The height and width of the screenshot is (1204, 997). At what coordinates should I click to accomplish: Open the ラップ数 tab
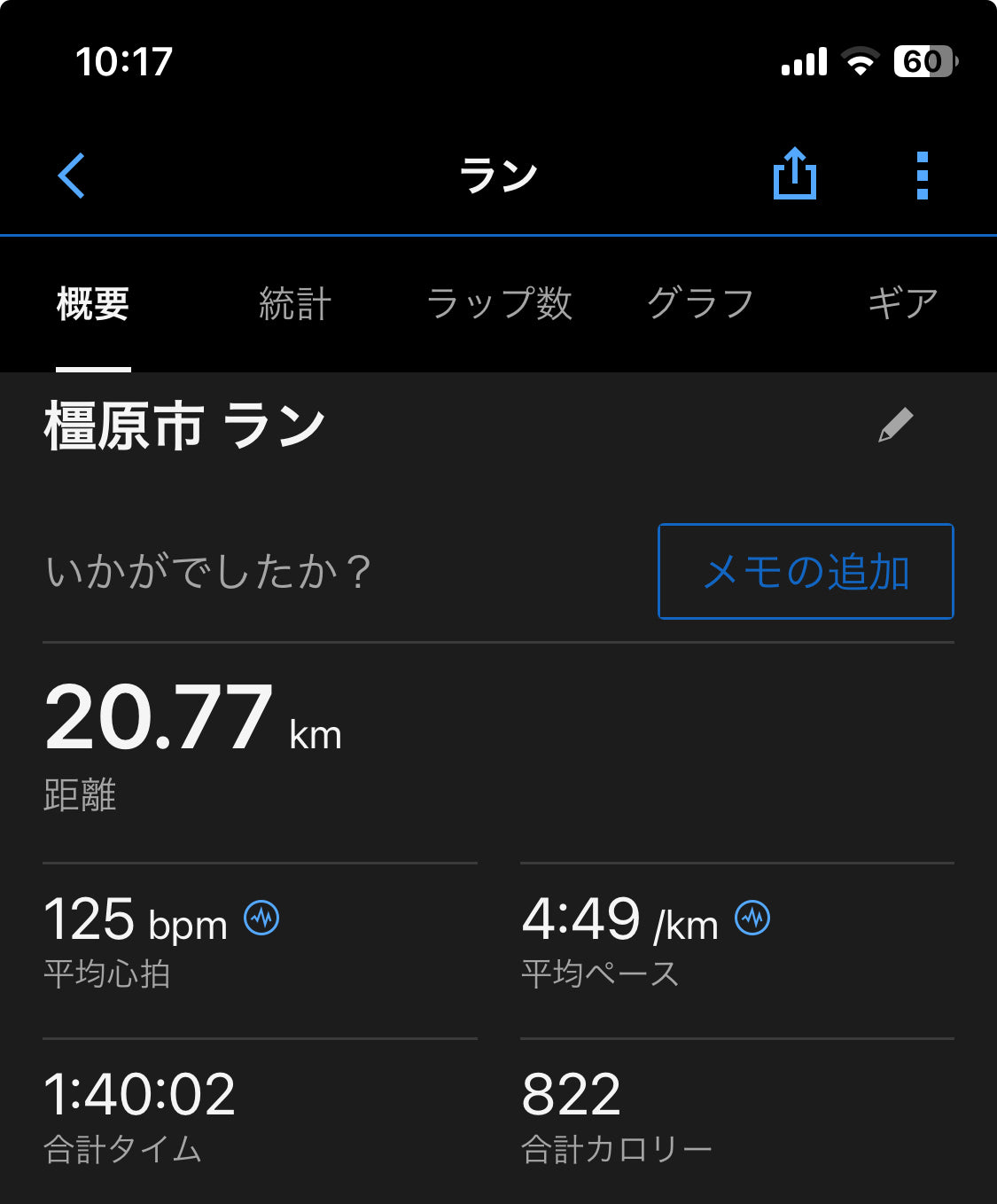[x=499, y=304]
